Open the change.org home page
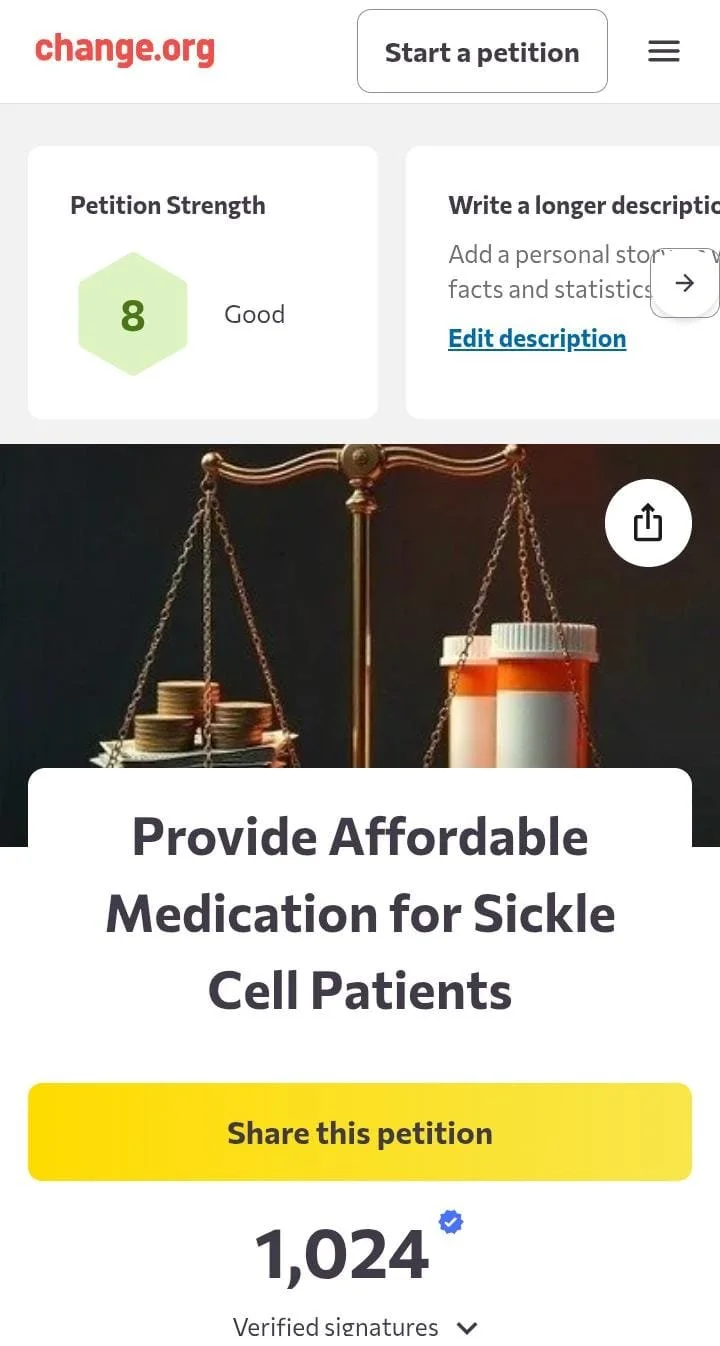Image resolution: width=720 pixels, height=1346 pixels. 125,50
